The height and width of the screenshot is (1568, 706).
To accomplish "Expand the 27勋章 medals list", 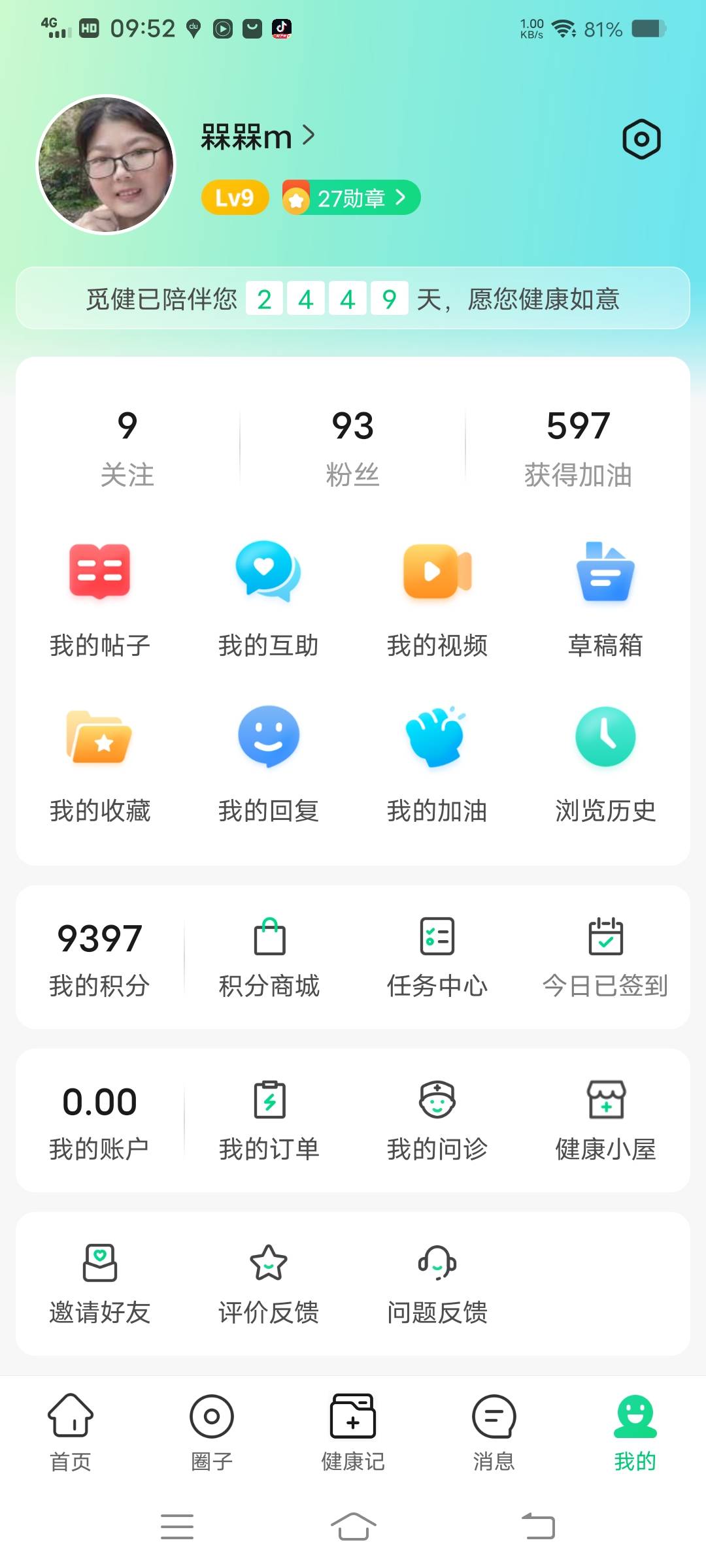I will (351, 198).
